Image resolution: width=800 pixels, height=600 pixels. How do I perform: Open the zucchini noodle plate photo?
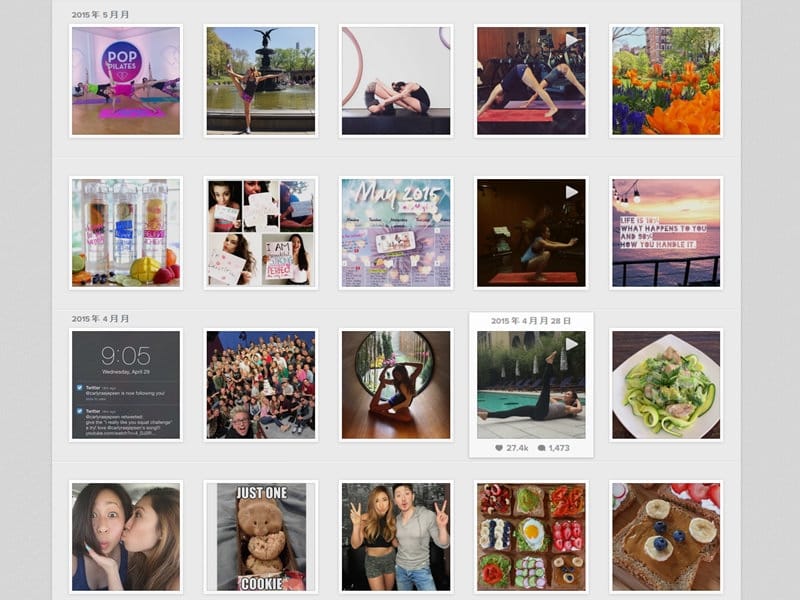tap(665, 385)
